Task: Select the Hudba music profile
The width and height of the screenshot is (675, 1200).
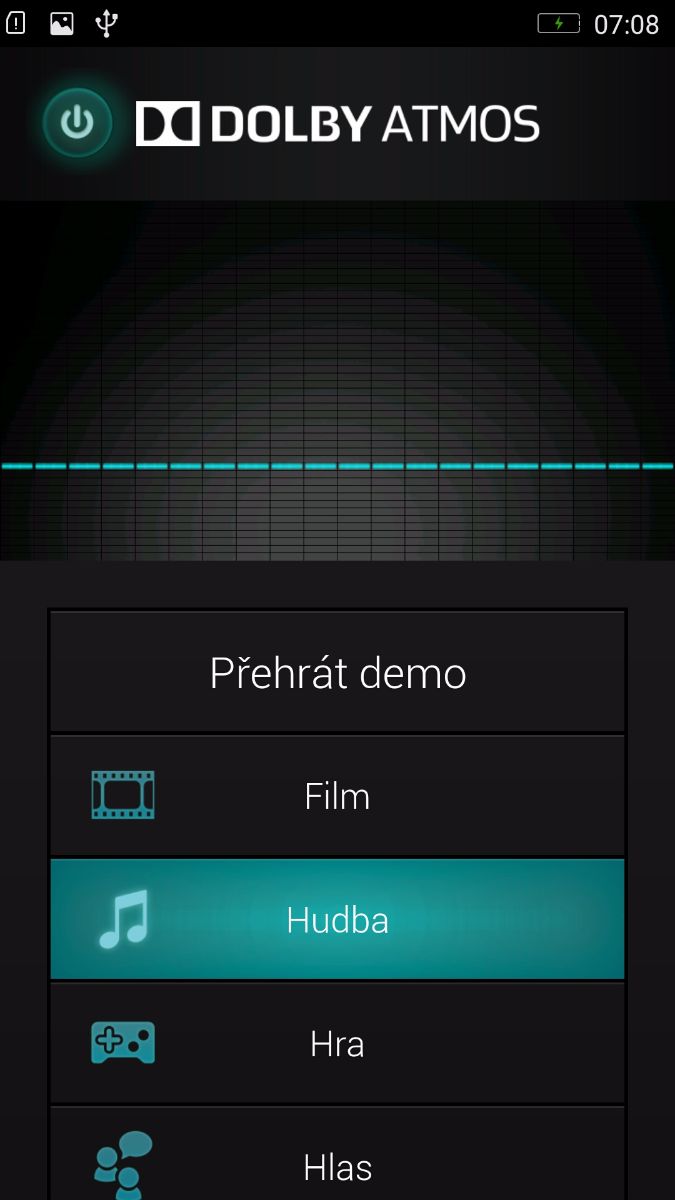Action: [x=337, y=920]
